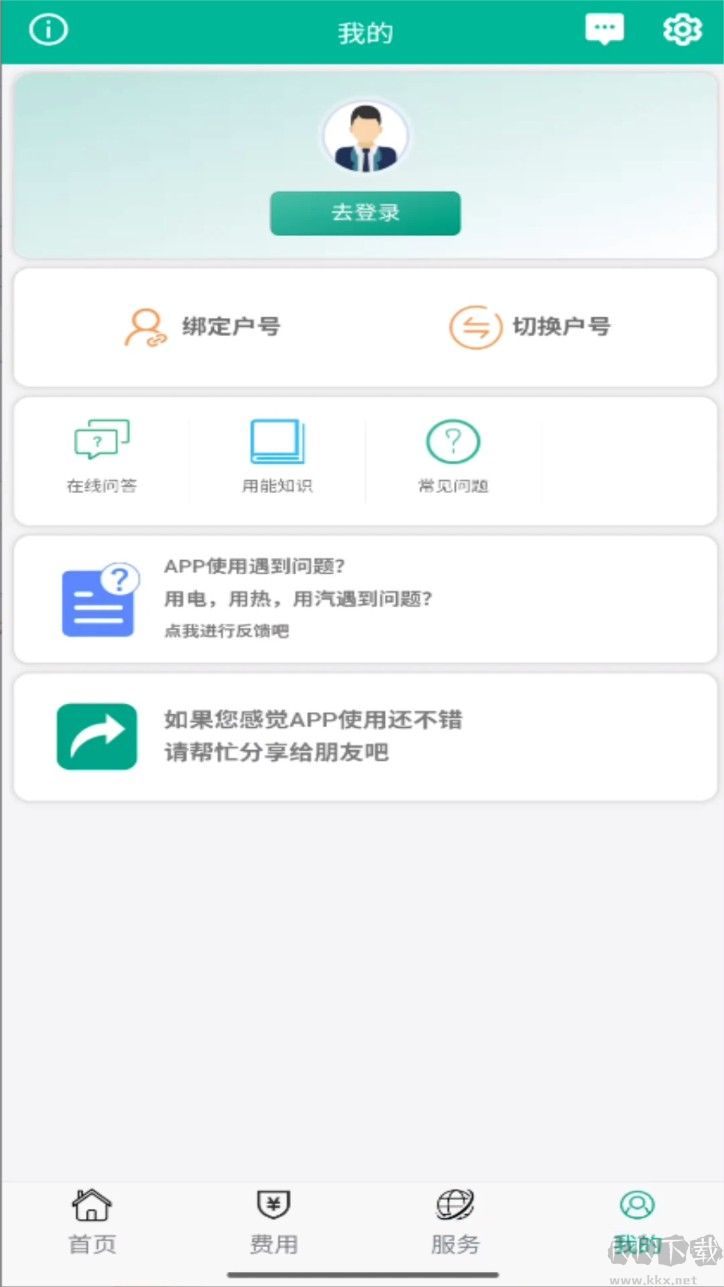Click the share-with-friends card
Image resolution: width=724 pixels, height=1287 pixels.
pyautogui.click(x=365, y=736)
